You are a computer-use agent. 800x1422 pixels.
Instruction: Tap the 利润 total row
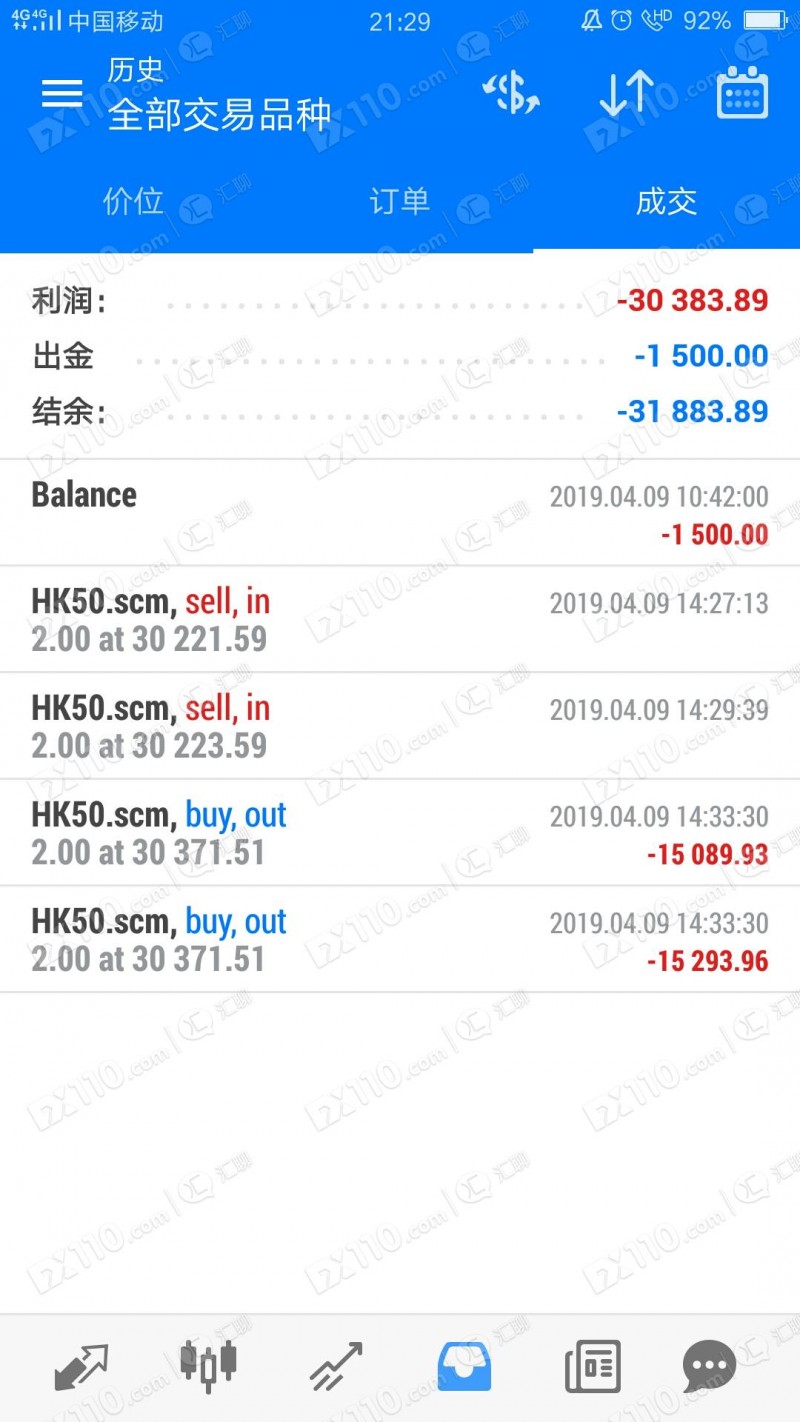tap(400, 300)
